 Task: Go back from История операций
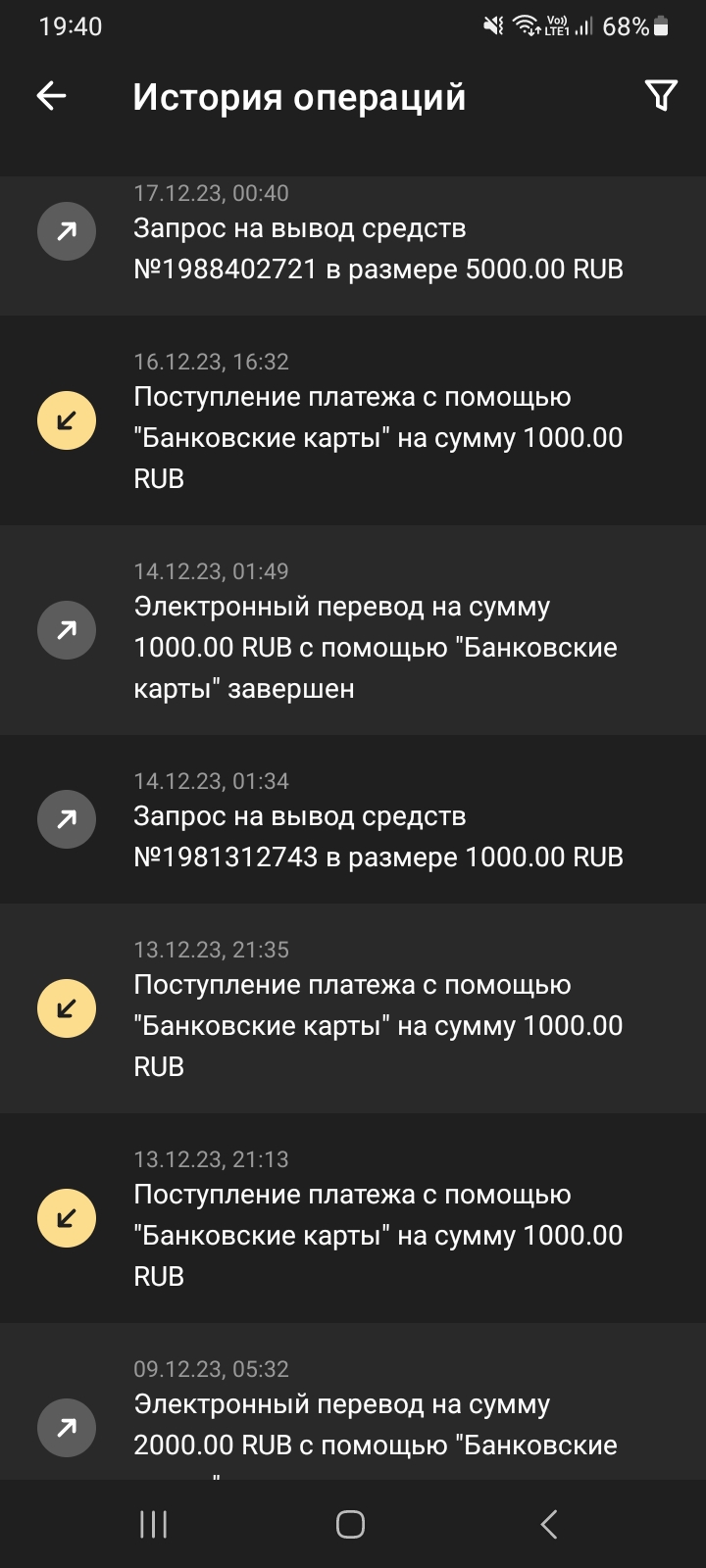pos(51,96)
